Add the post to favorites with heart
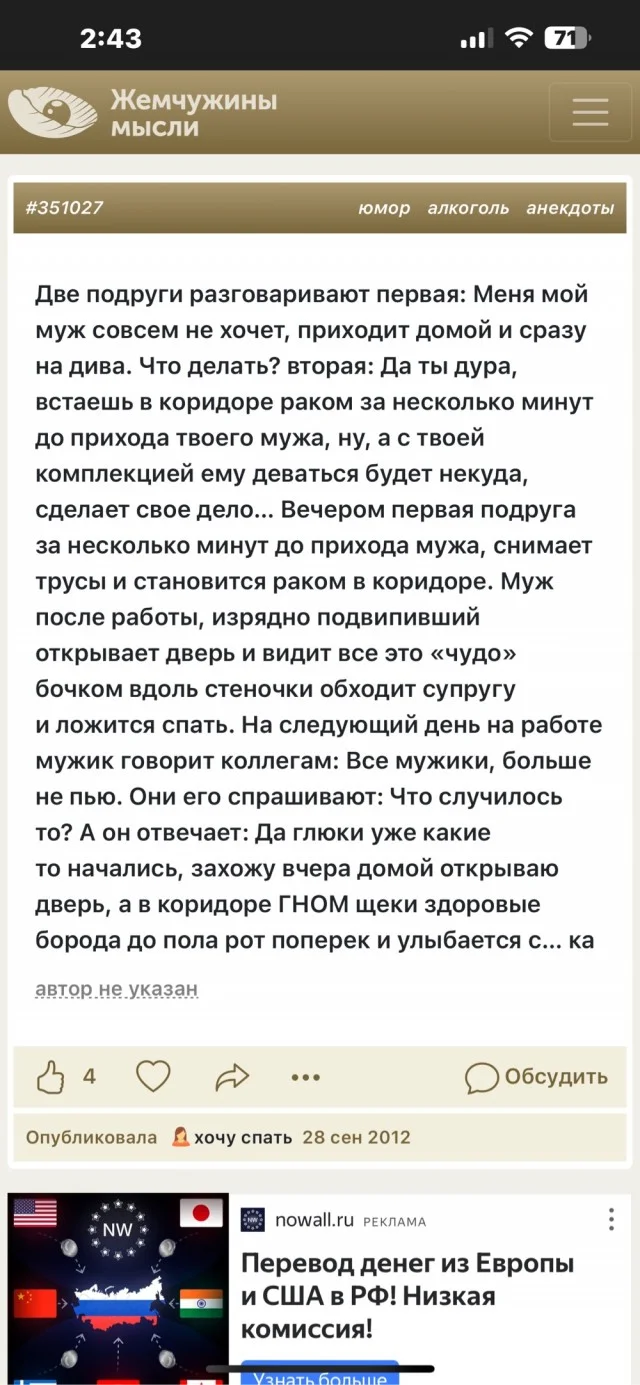640x1385 pixels. 153,1076
